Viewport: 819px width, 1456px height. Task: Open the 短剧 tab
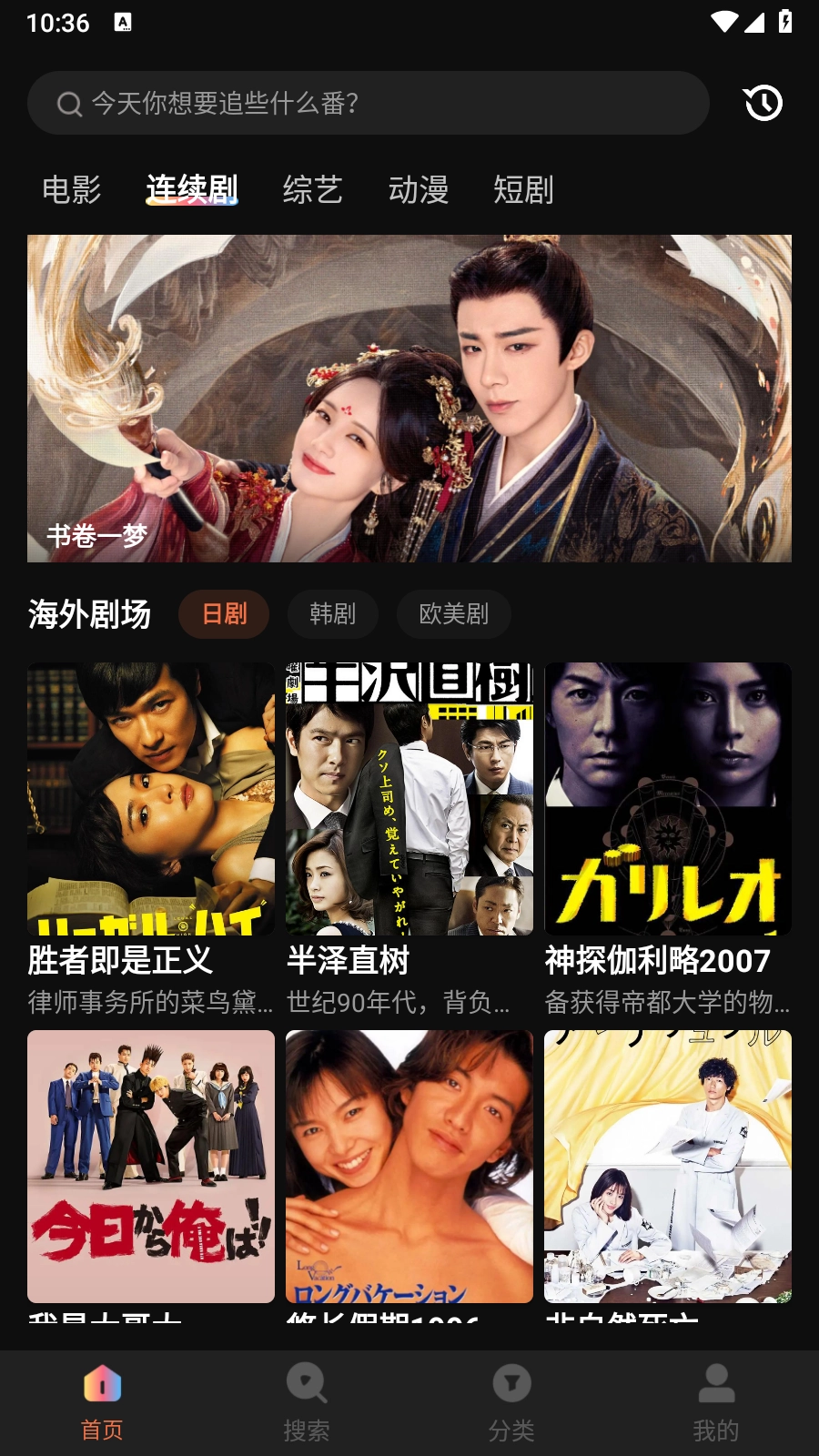click(x=524, y=190)
